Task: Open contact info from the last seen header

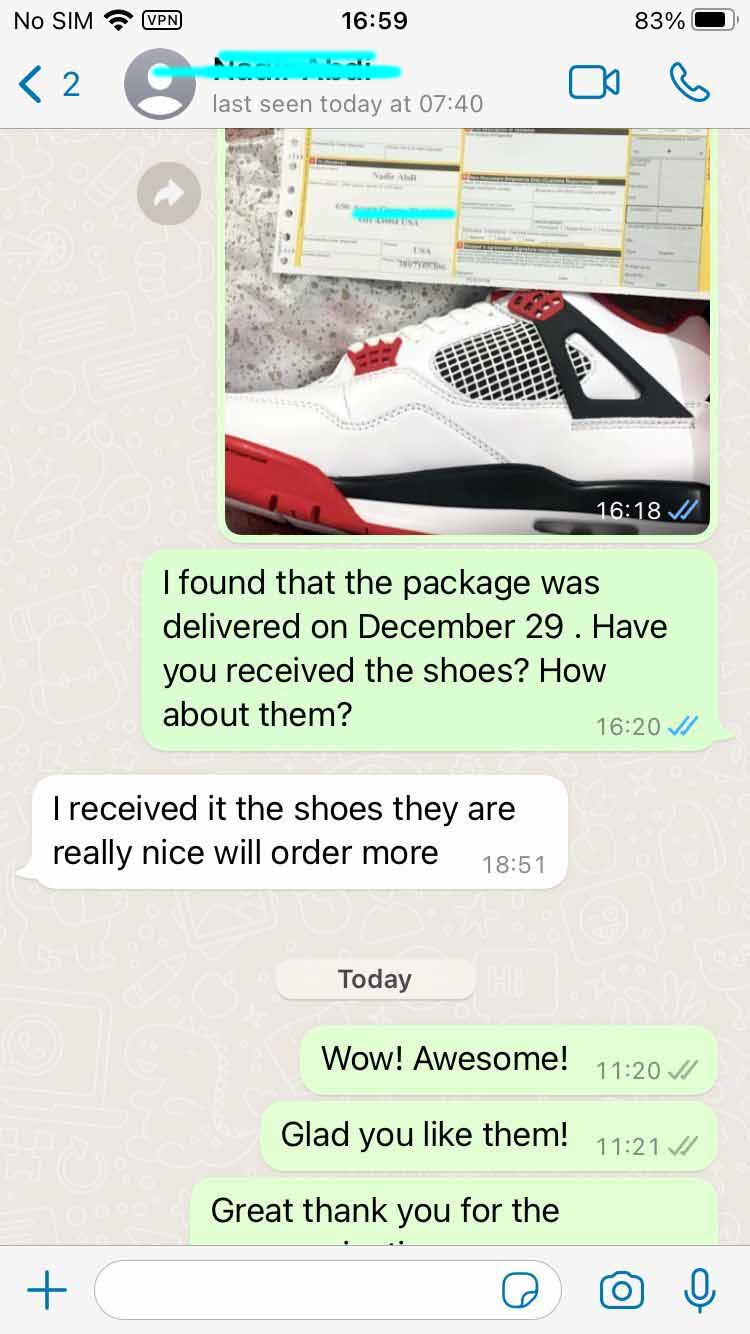Action: point(347,103)
